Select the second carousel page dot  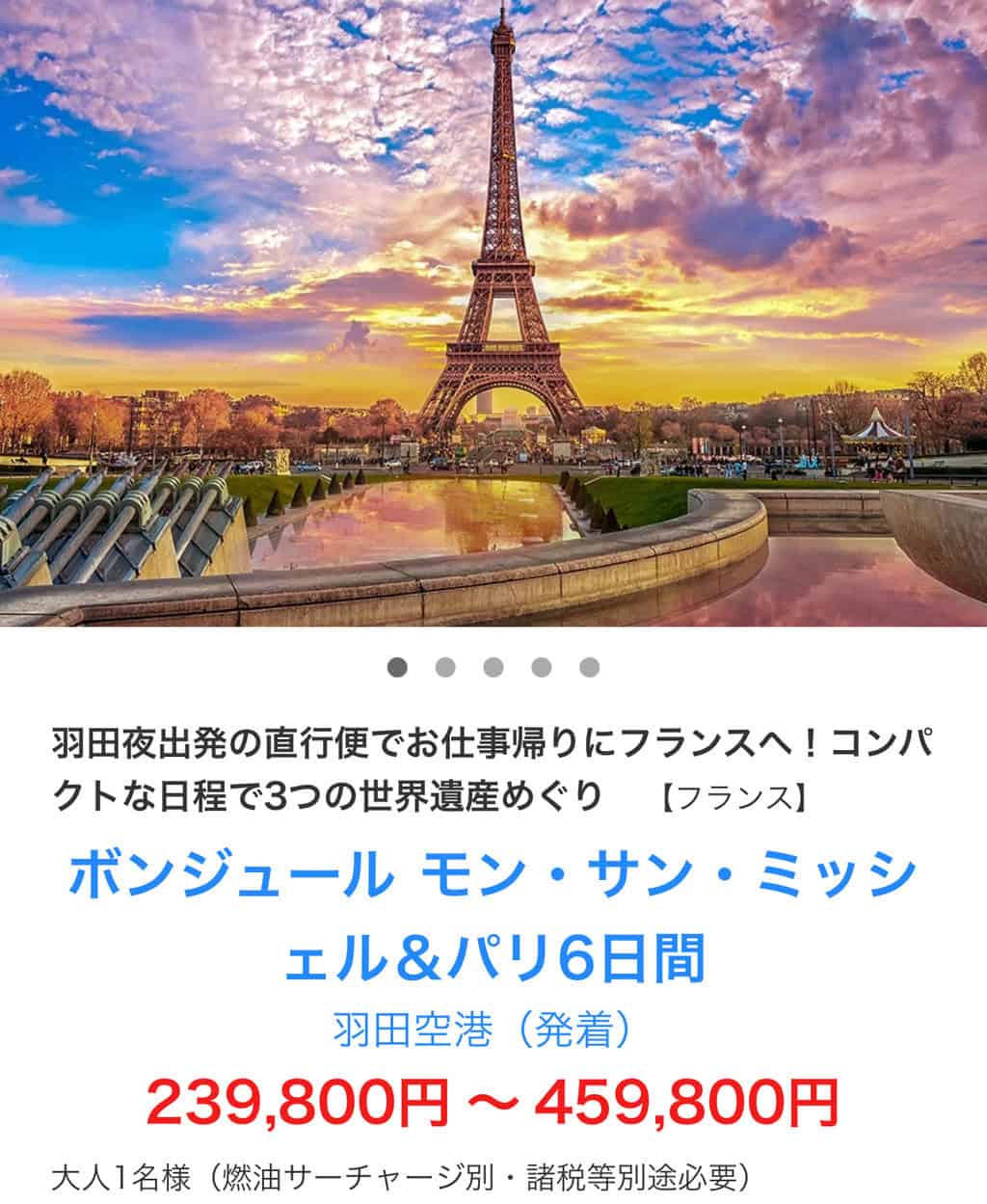[x=444, y=667]
